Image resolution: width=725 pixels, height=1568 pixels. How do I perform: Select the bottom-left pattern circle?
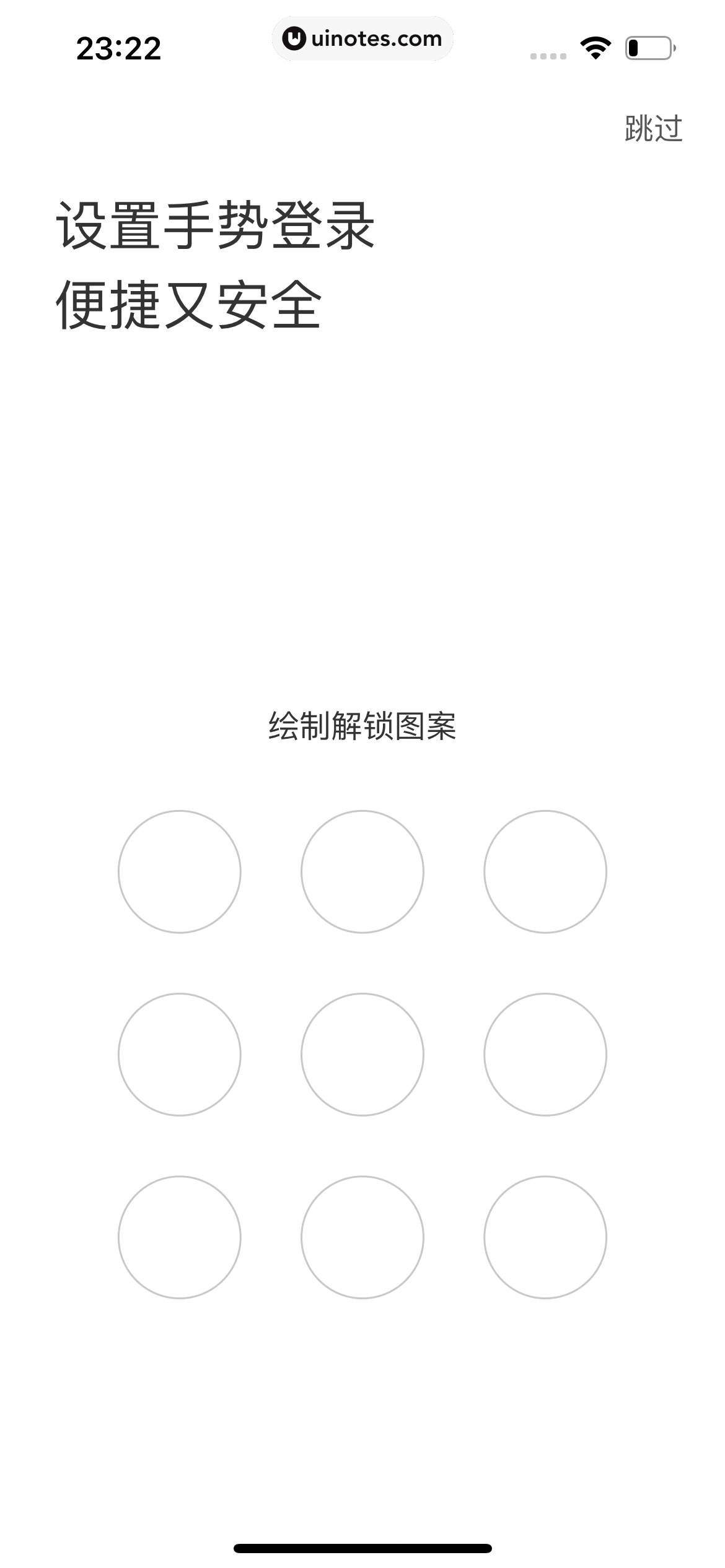(x=180, y=1237)
